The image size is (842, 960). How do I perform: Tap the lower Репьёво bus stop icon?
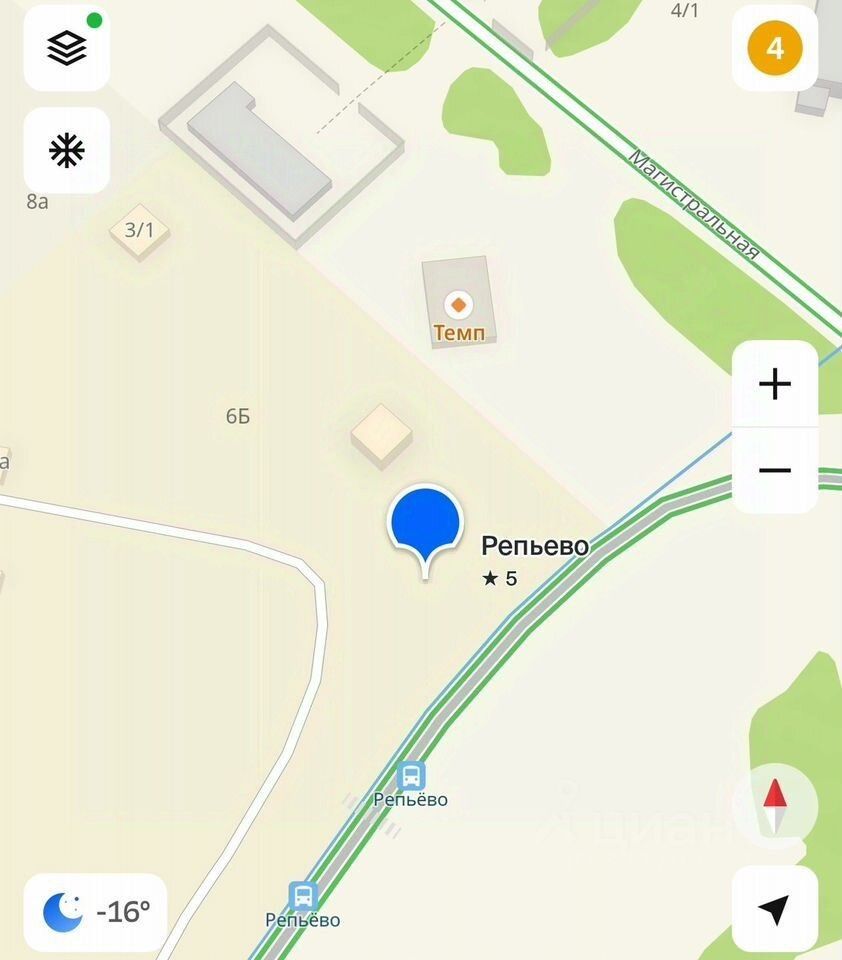pyautogui.click(x=302, y=895)
